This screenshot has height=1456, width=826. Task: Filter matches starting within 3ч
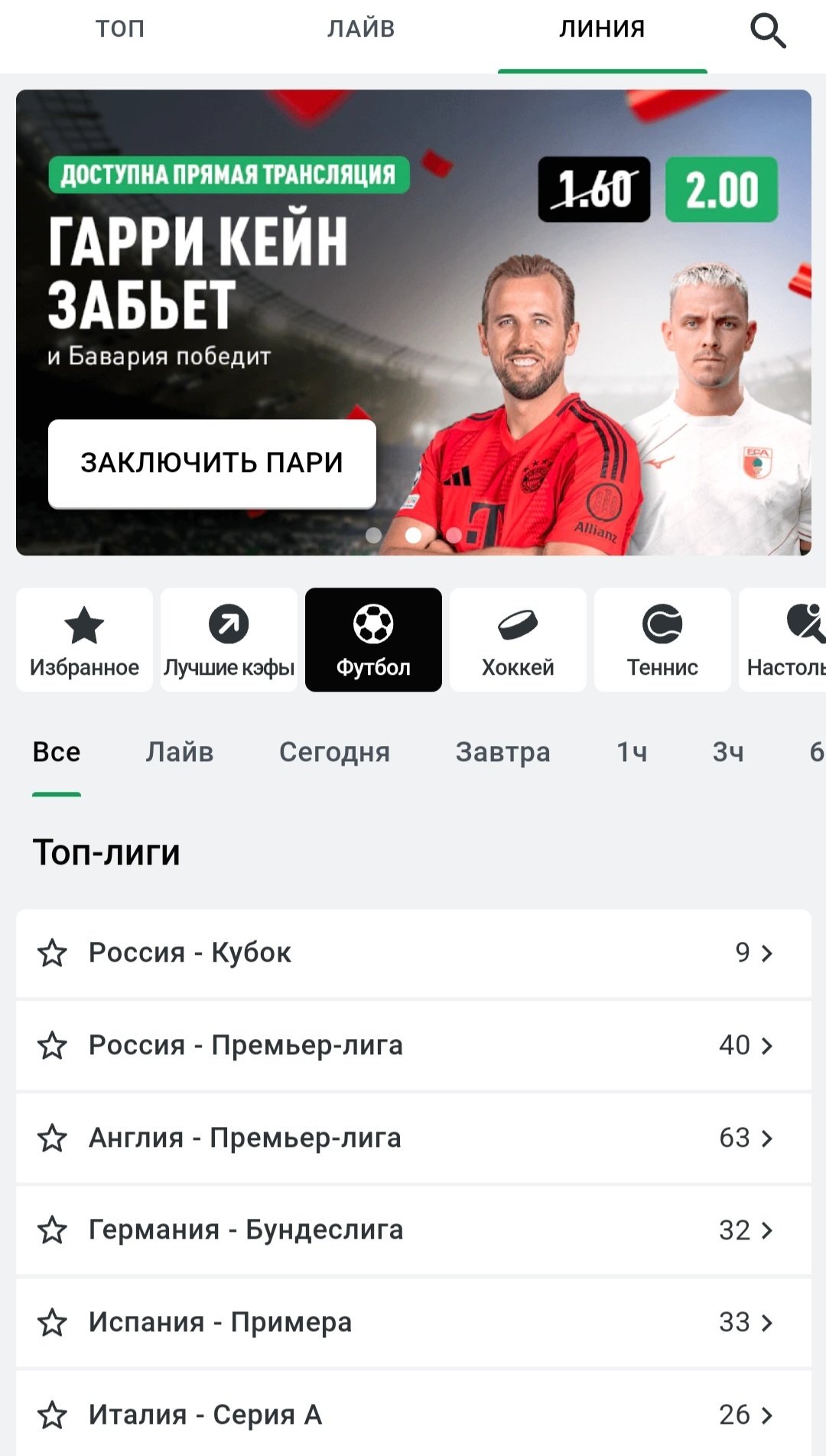coord(728,752)
